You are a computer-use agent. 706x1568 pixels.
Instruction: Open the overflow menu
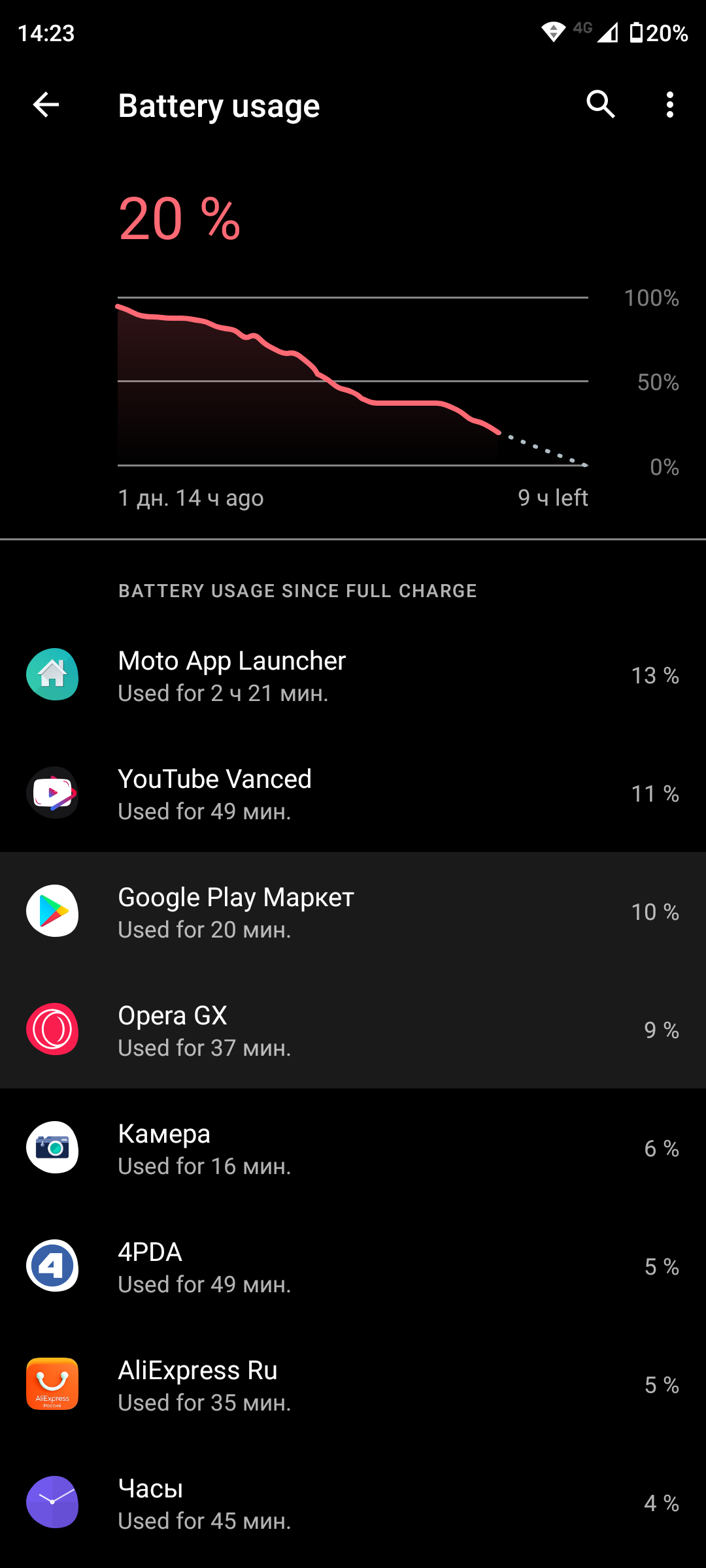click(x=669, y=105)
